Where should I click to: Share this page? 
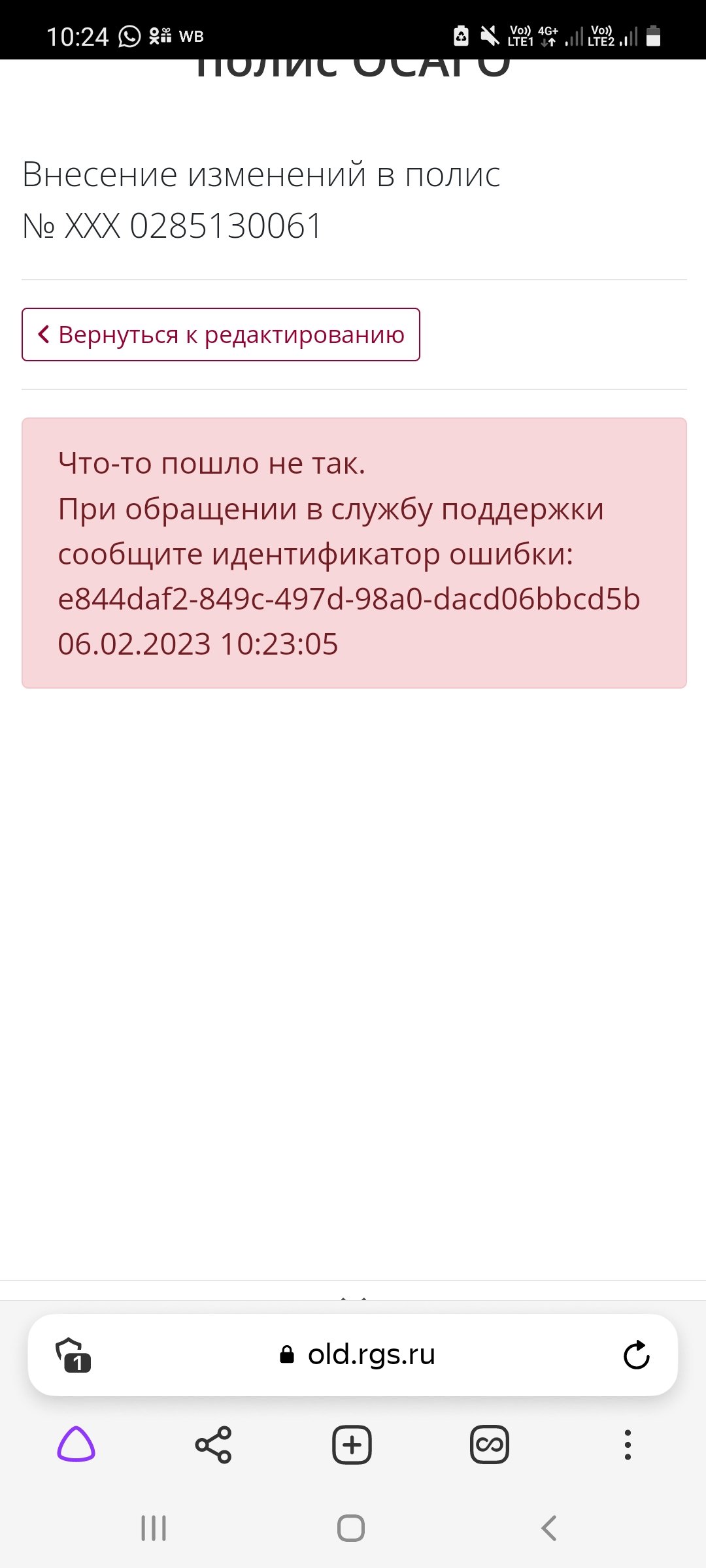tap(214, 1445)
